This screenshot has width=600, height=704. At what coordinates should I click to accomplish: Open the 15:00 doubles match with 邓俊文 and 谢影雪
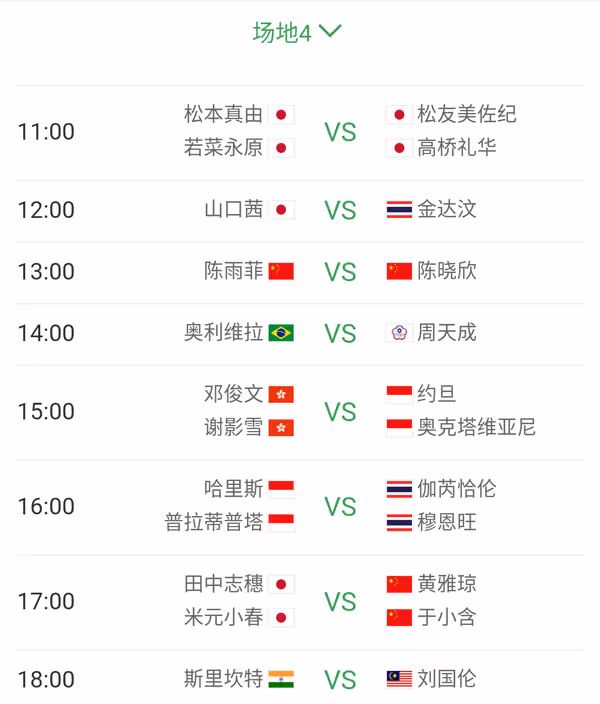point(340,411)
